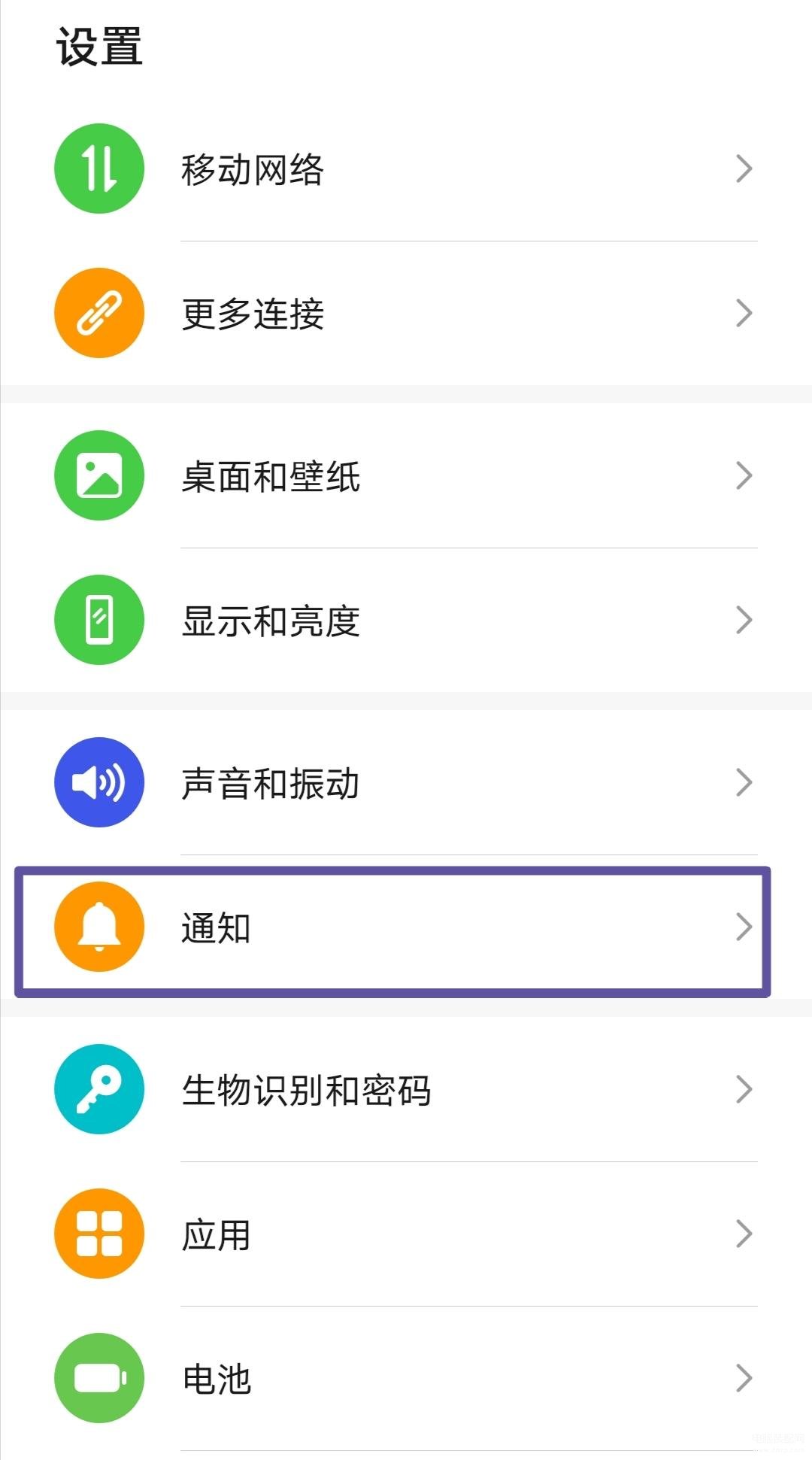The image size is (812, 1460).
Task: Open 生物识别和密码 settings
Action: 406,1089
